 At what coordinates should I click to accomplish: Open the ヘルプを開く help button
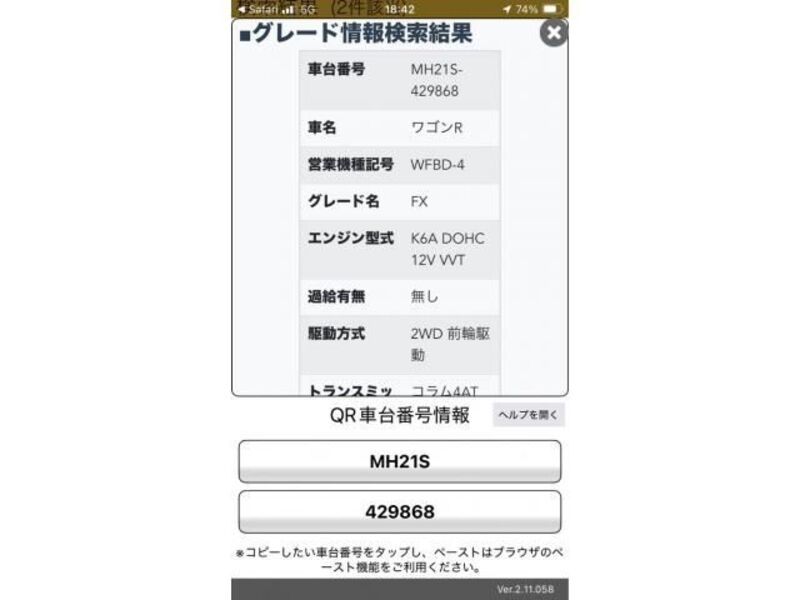click(528, 414)
